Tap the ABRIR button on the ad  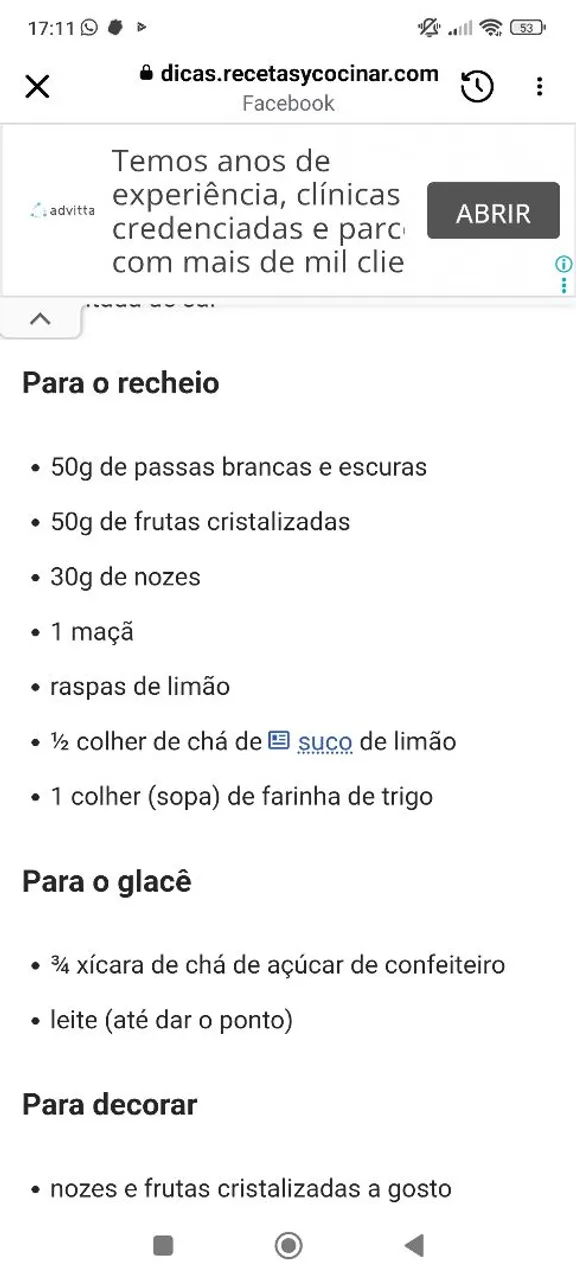pos(493,211)
